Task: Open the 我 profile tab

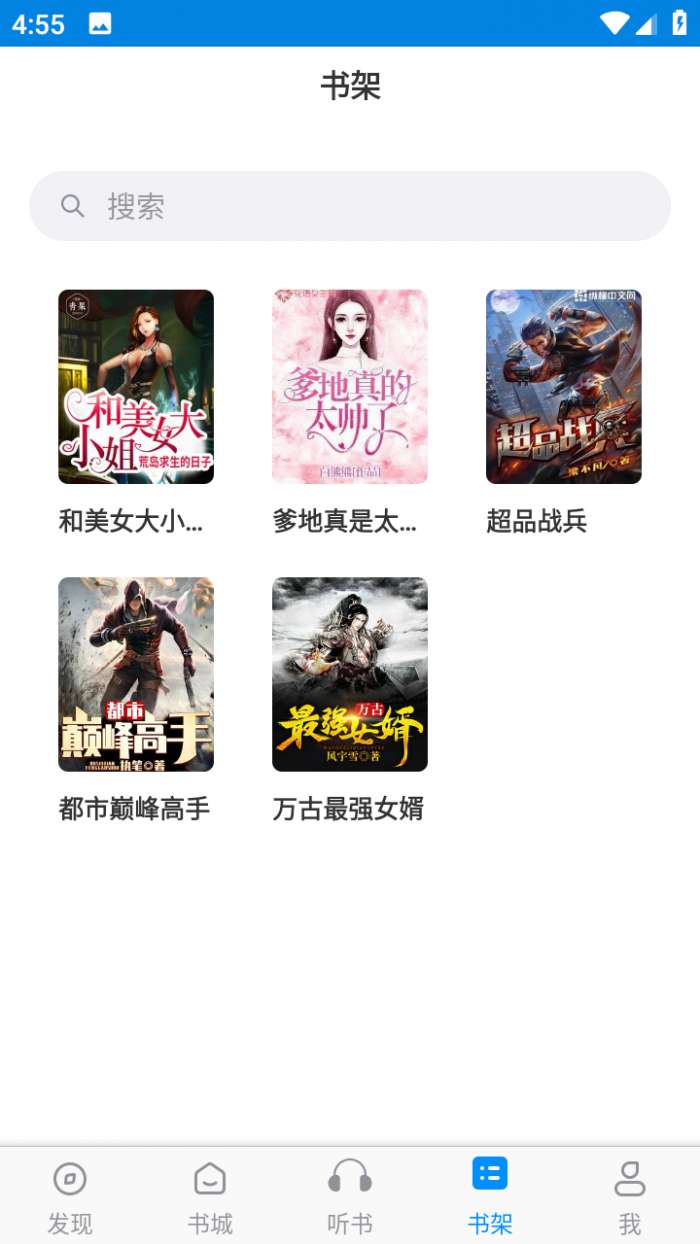Action: point(630,1196)
